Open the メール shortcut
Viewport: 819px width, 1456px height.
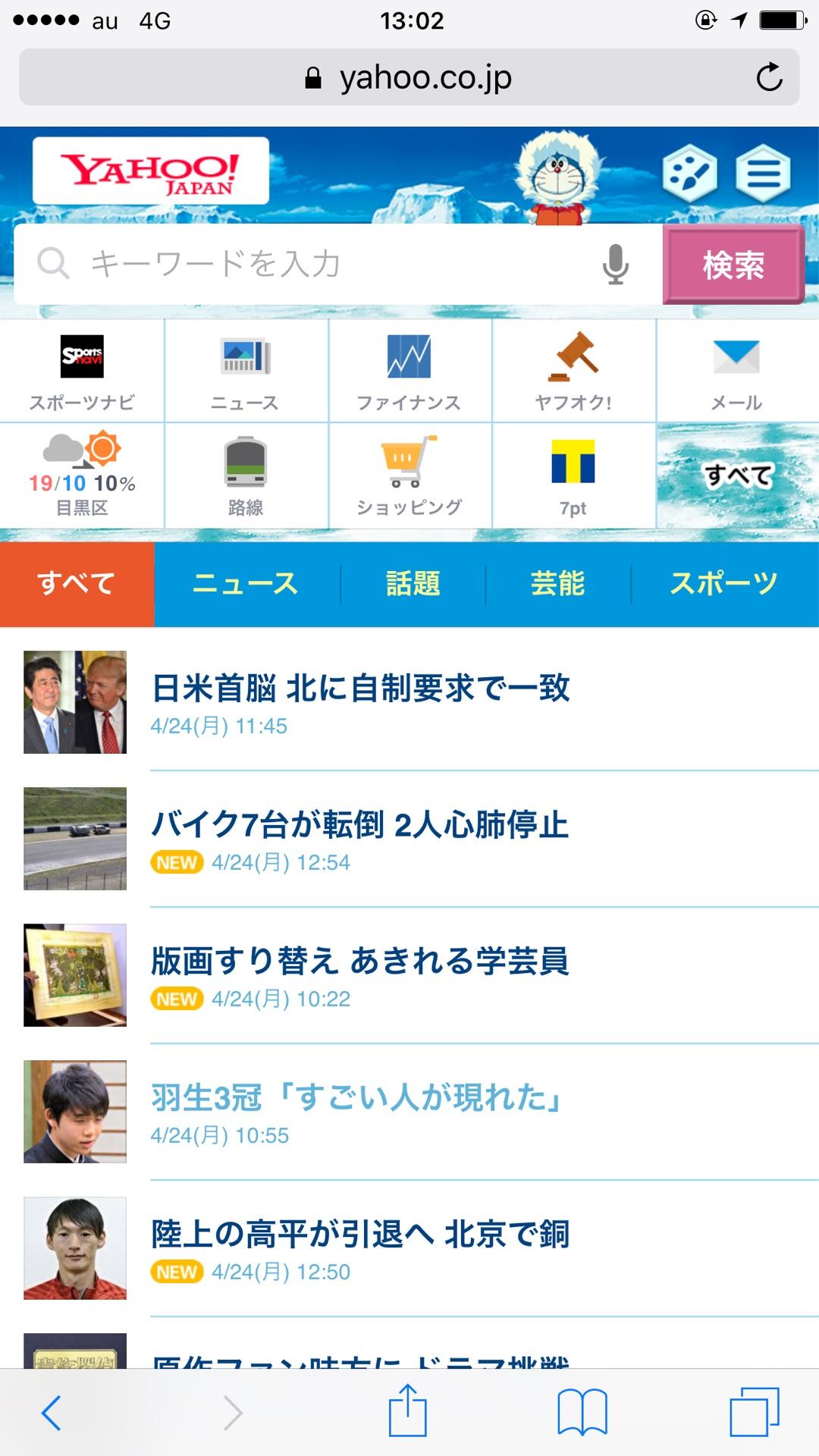click(x=736, y=371)
